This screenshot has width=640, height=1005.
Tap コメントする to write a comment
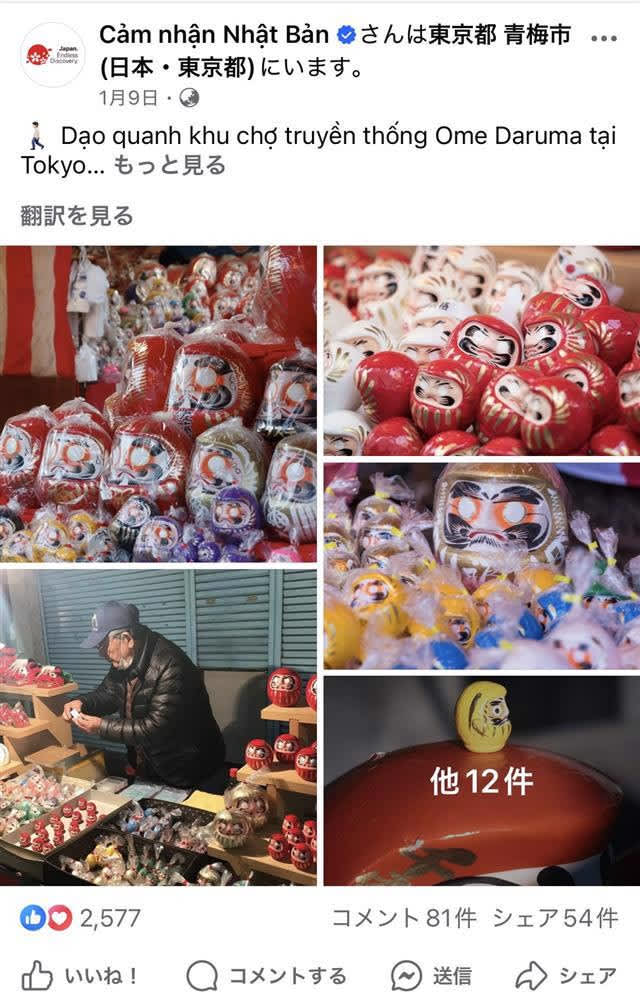point(266,975)
